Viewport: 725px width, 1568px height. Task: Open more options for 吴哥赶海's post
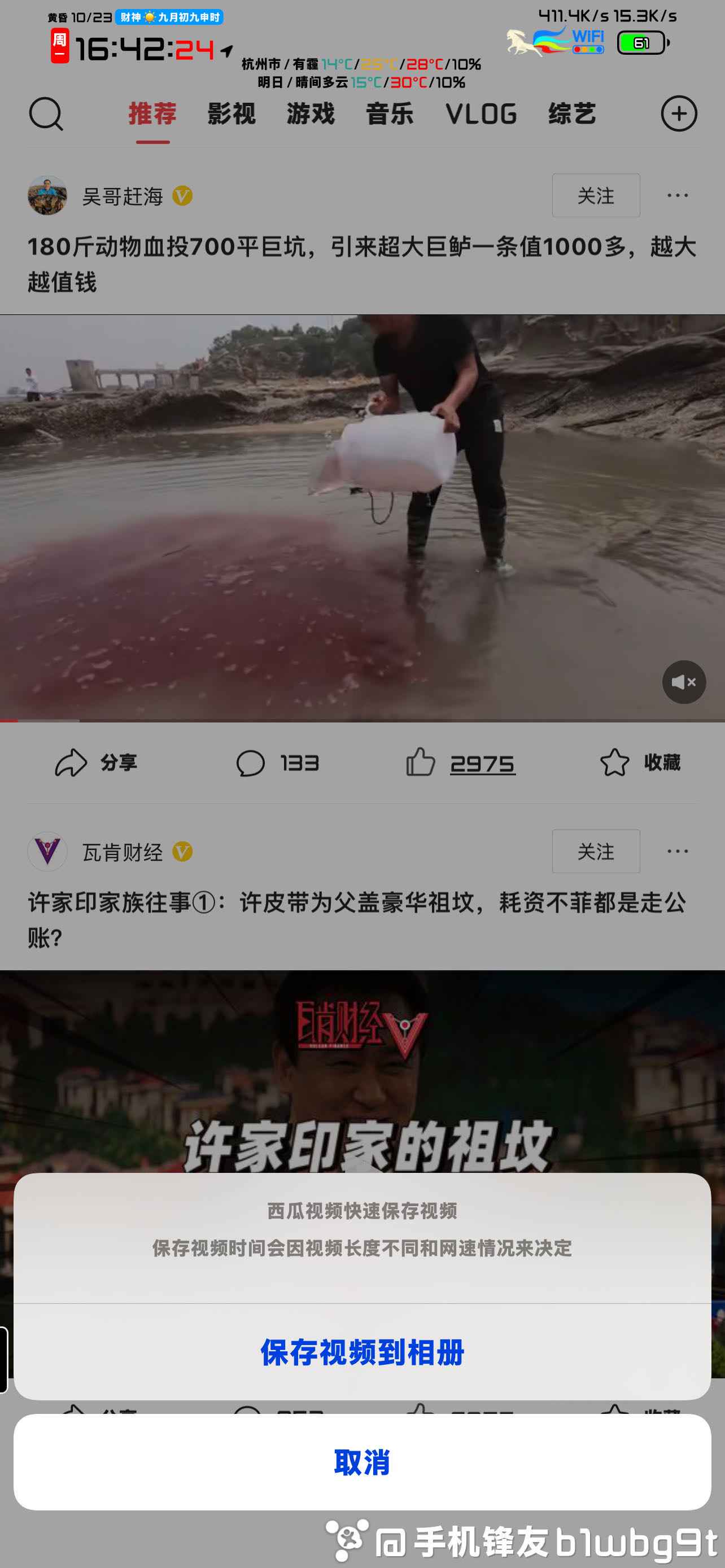pos(678,195)
